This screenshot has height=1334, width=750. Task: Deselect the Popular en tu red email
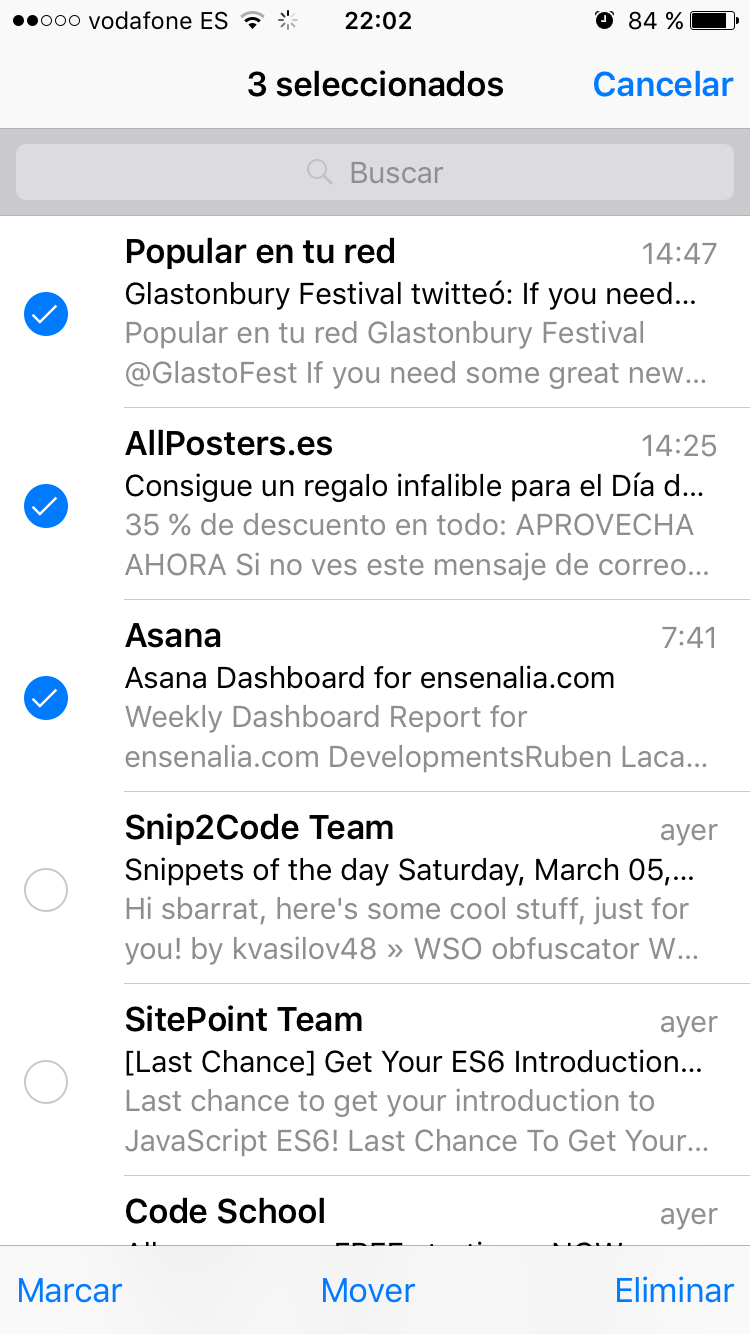[46, 314]
